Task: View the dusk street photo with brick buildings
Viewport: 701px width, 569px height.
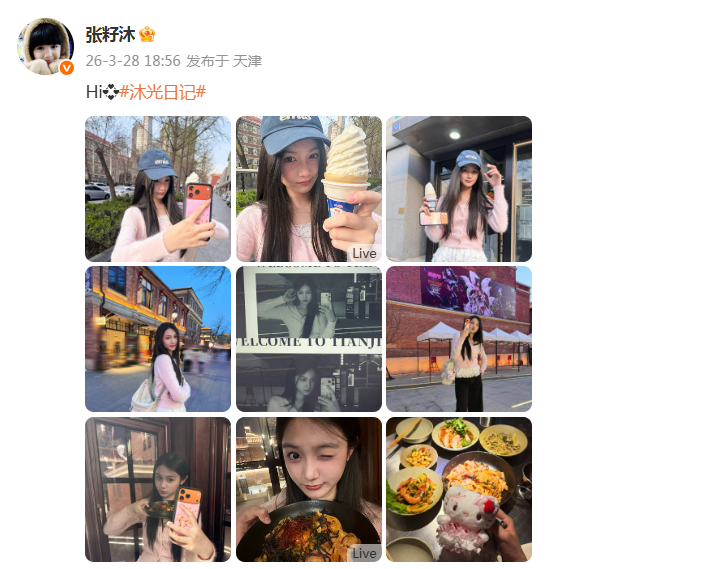Action: point(158,339)
